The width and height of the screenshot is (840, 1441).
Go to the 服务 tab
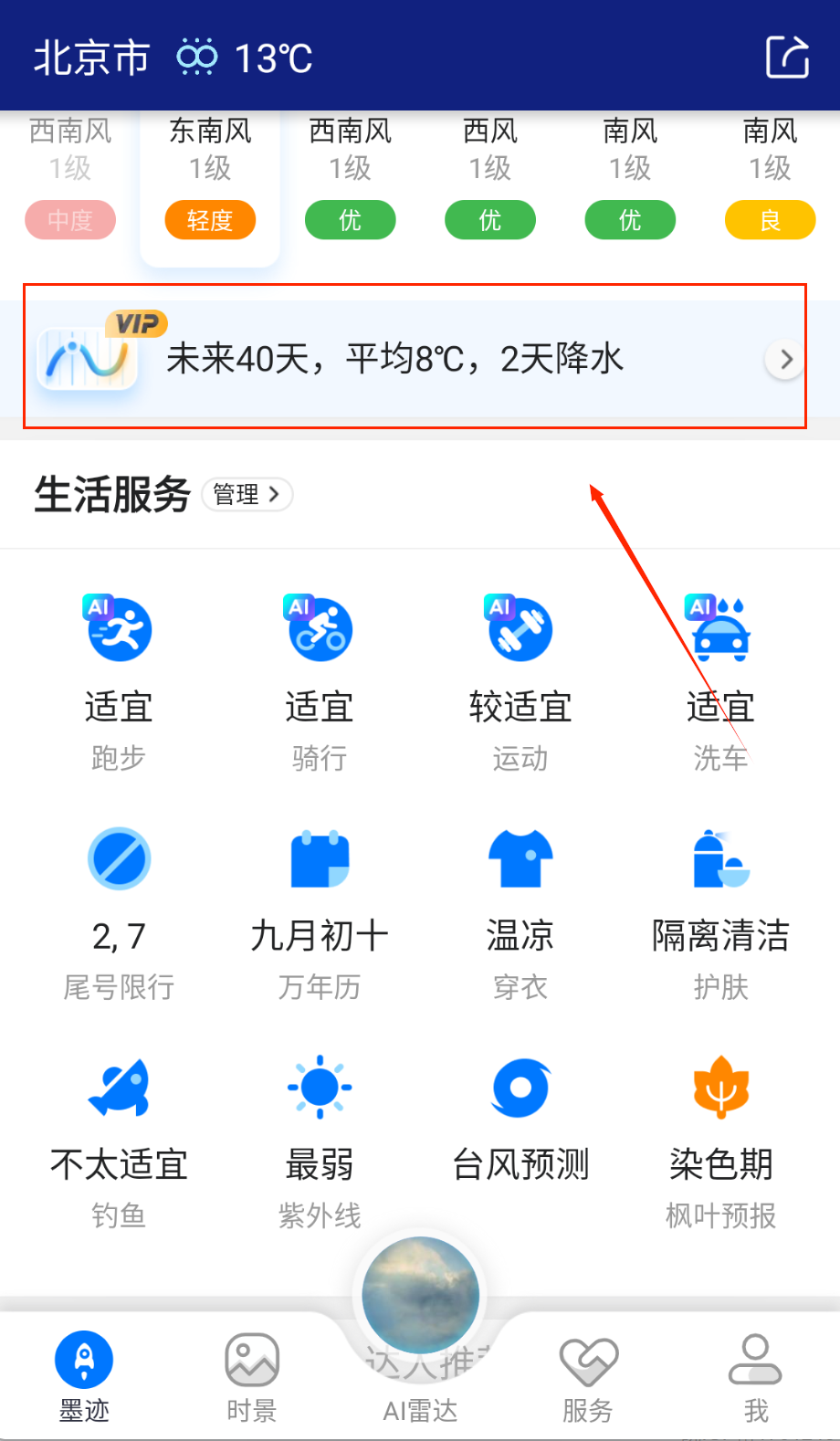point(588,1376)
